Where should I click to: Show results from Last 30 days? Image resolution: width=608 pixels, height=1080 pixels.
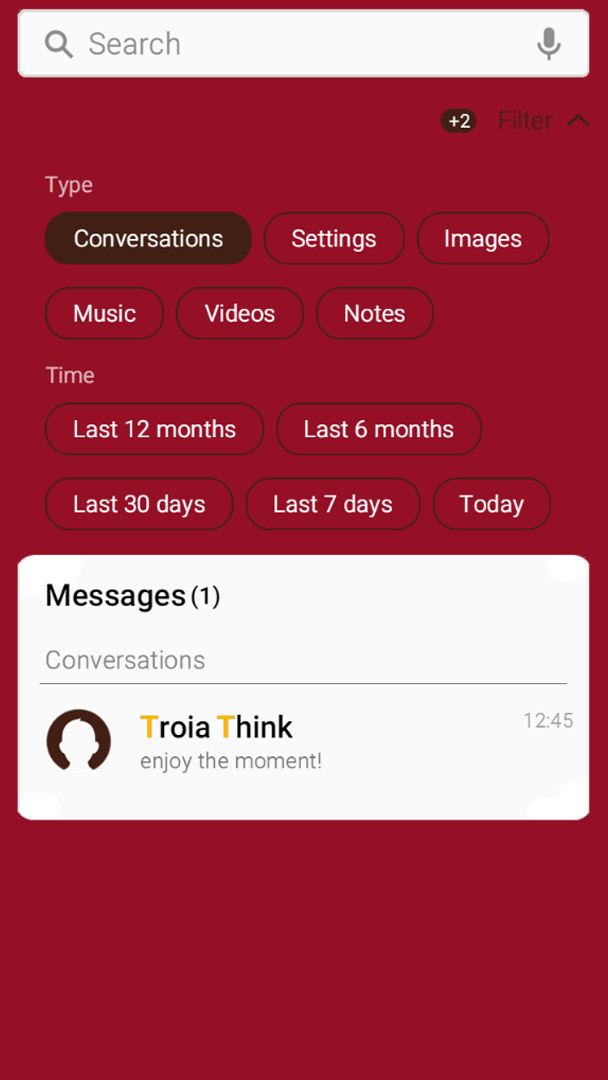(139, 505)
